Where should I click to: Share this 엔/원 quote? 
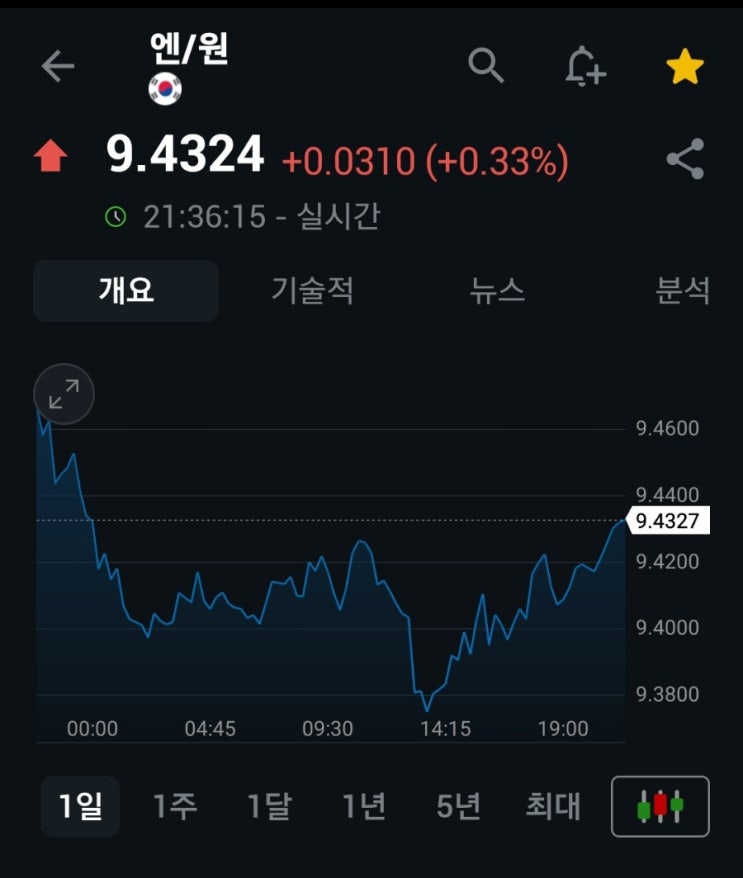pyautogui.click(x=685, y=160)
